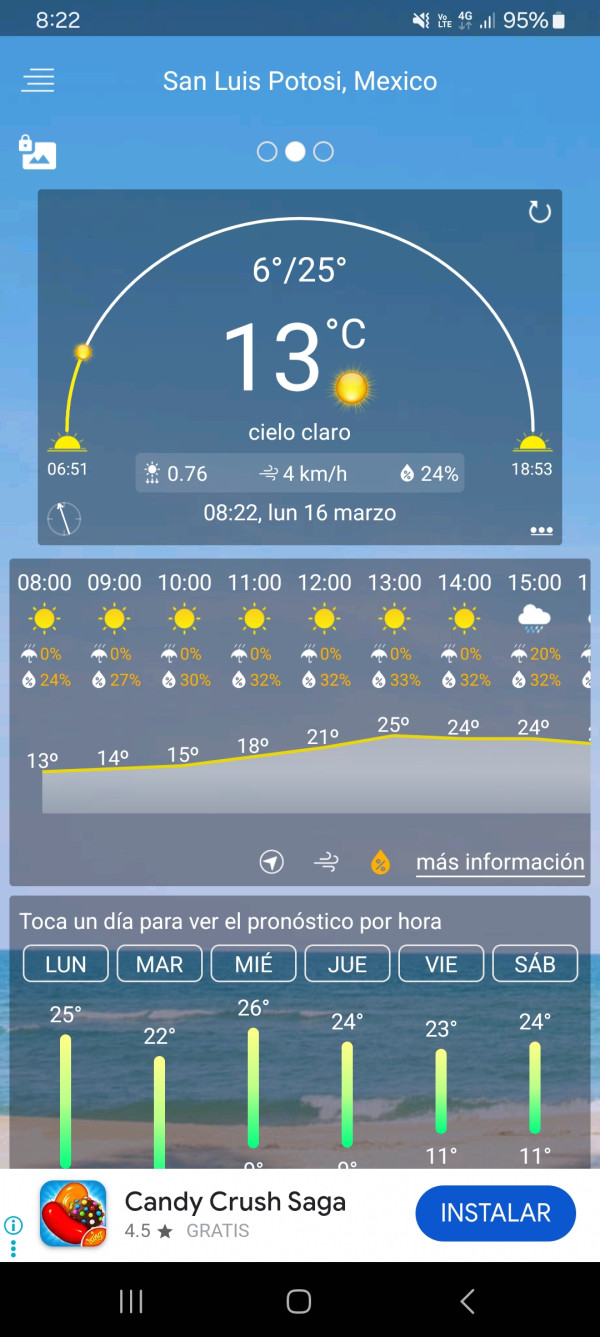Screen dimensions: 600x1337
Task: Tap the page indicator dots
Action: point(295,152)
